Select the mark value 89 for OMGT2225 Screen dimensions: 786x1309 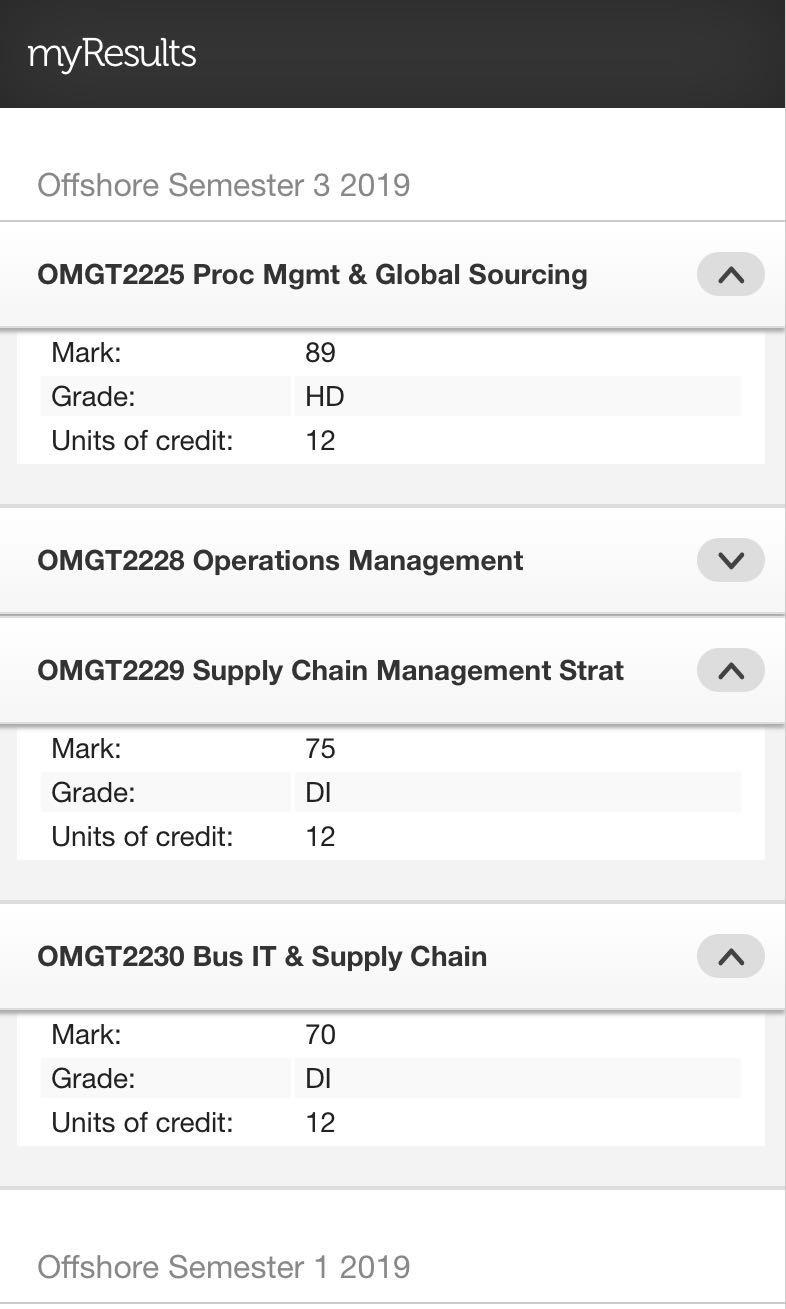click(321, 352)
